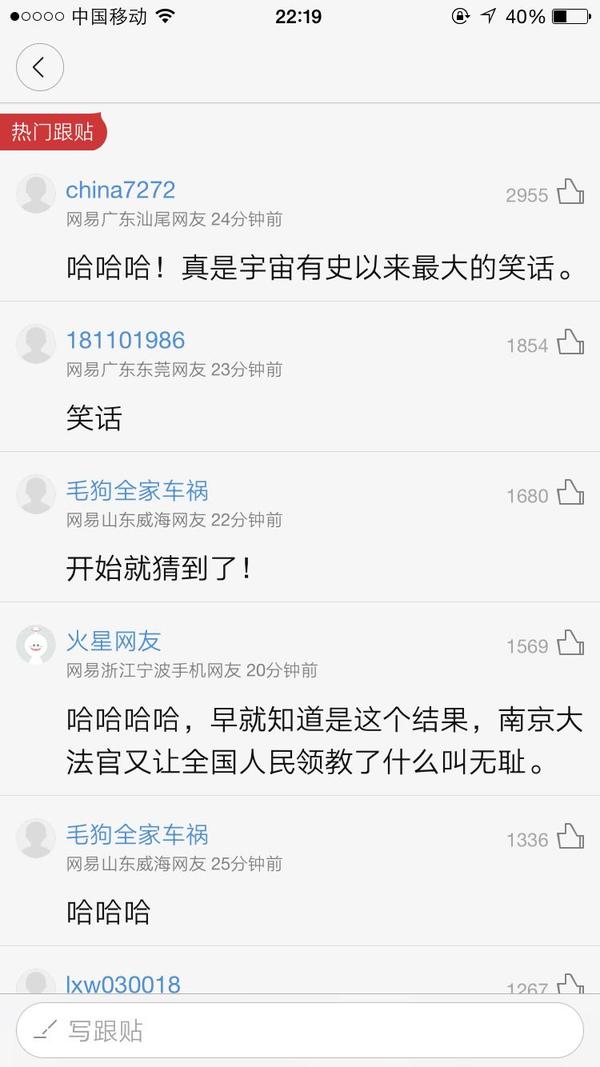Like the comment by 181101986
Viewport: 600px width, 1067px height.
(570, 343)
